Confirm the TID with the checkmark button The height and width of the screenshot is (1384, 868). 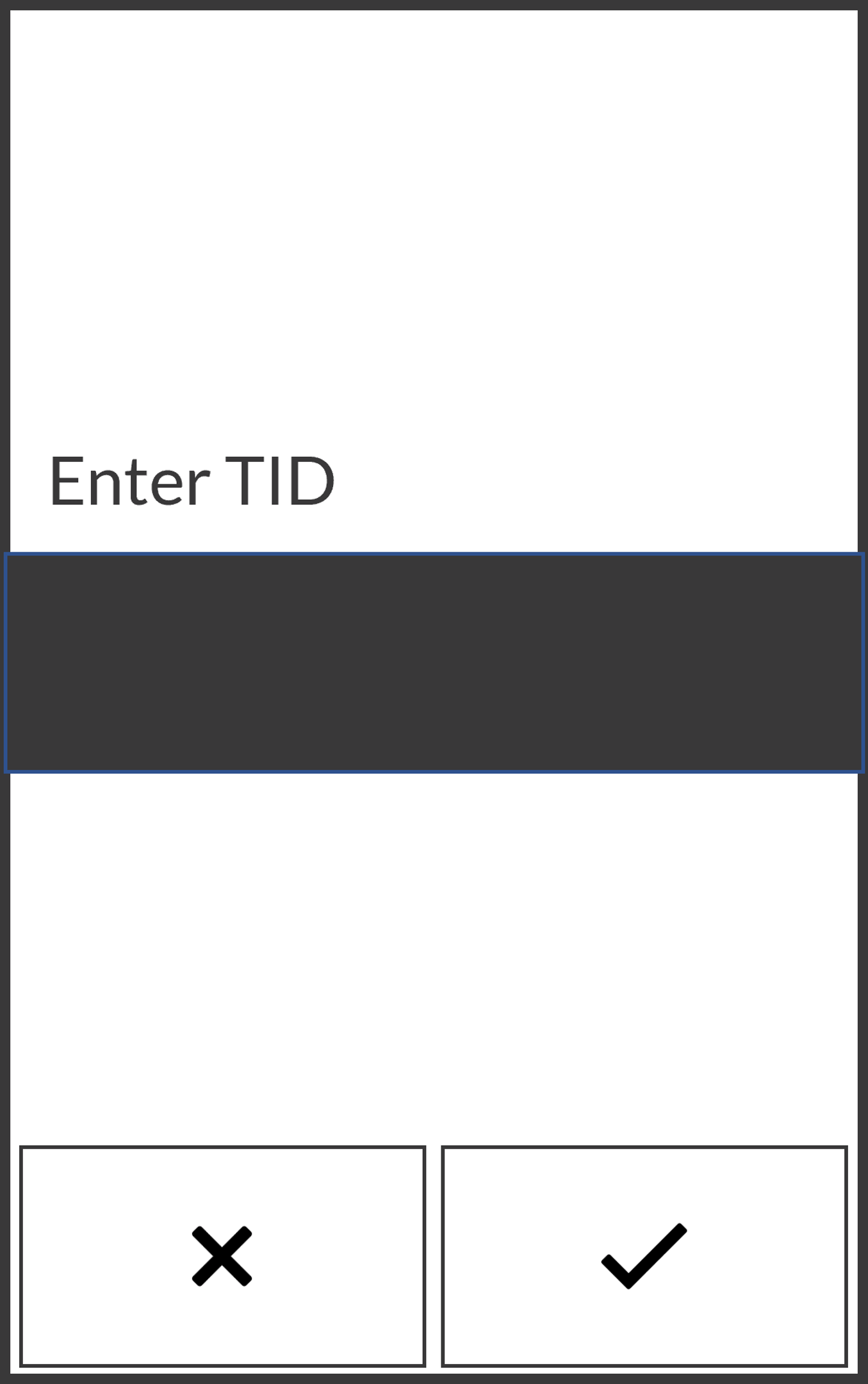point(644,1256)
